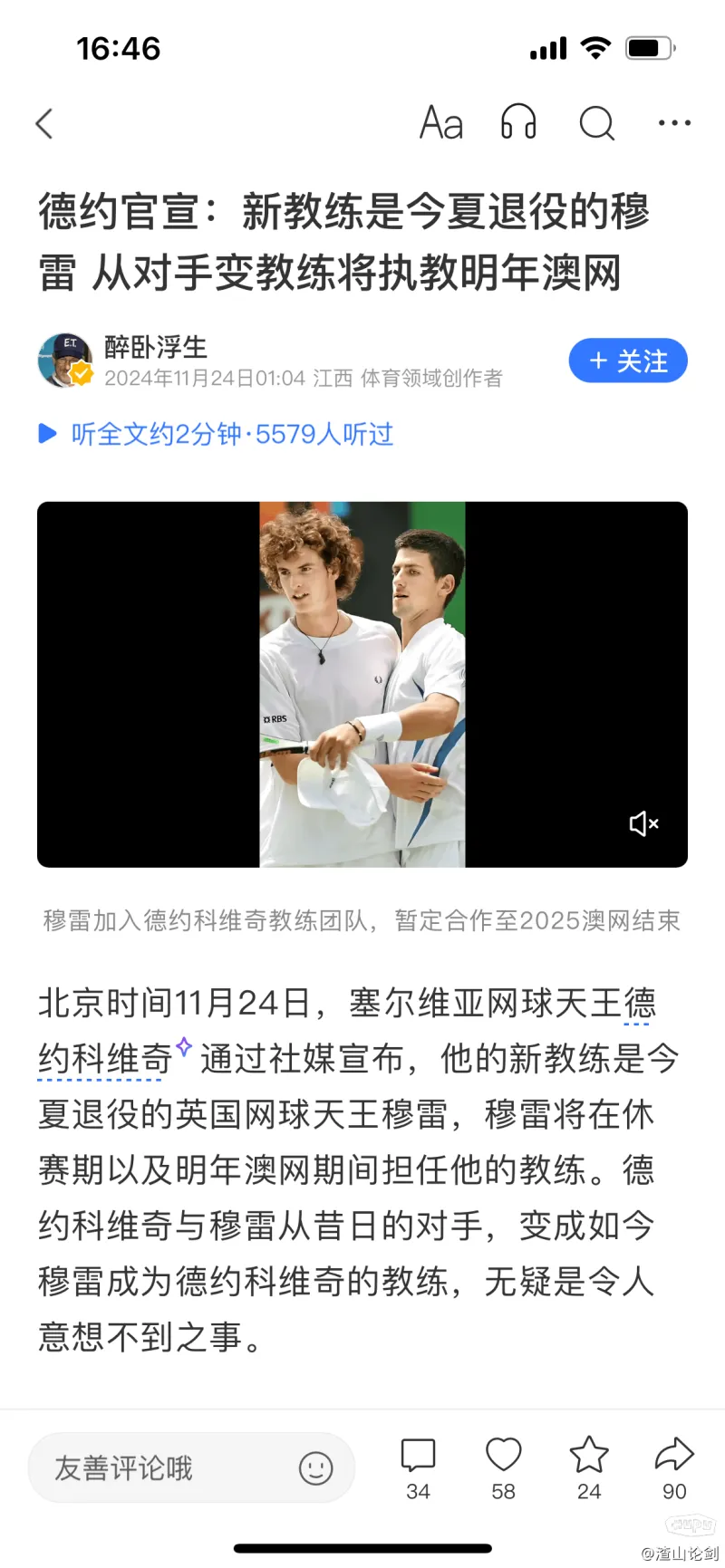Open search from the top bar
The height and width of the screenshot is (1568, 725).
596,123
